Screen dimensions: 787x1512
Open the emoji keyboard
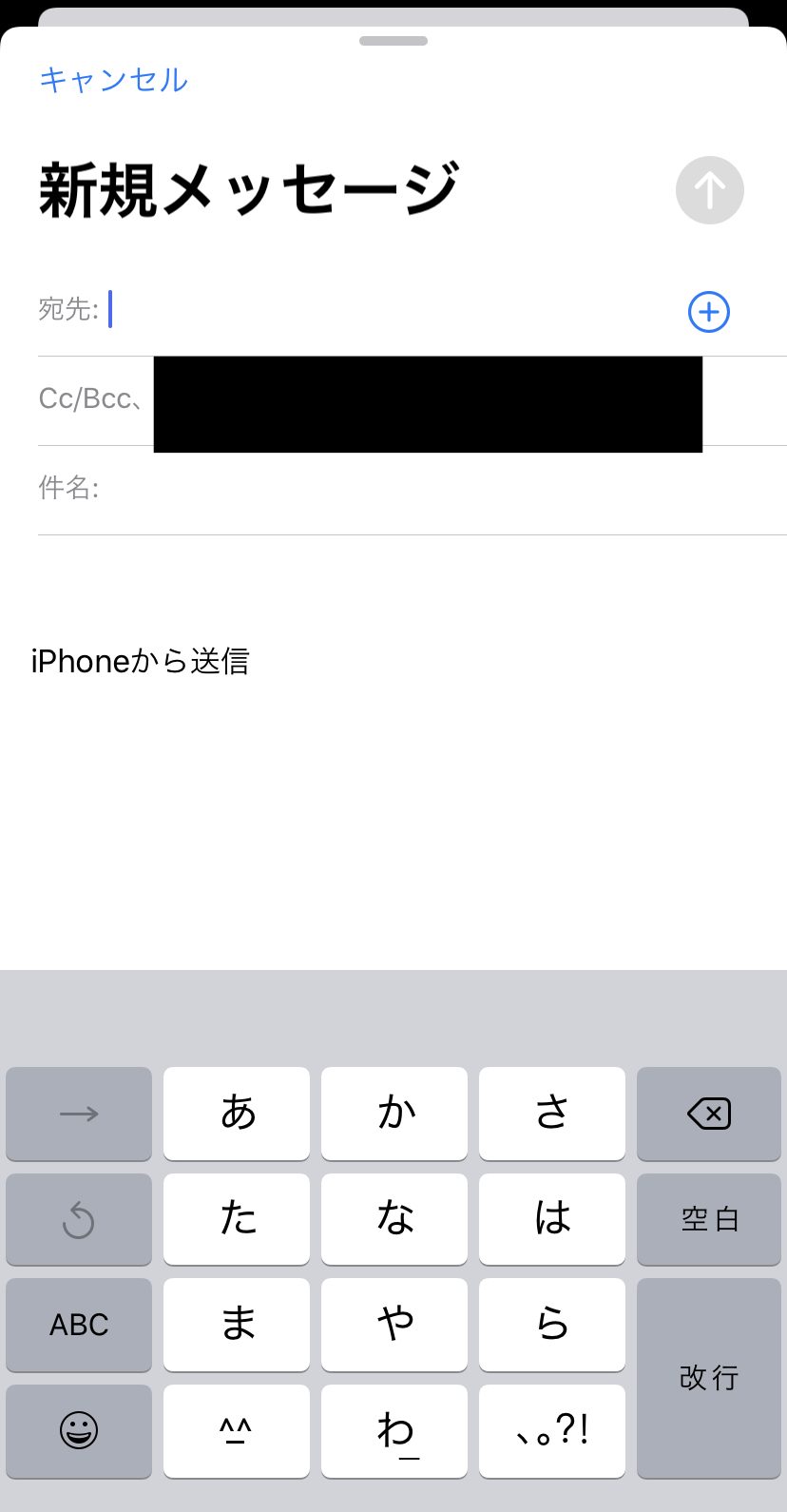78,1431
